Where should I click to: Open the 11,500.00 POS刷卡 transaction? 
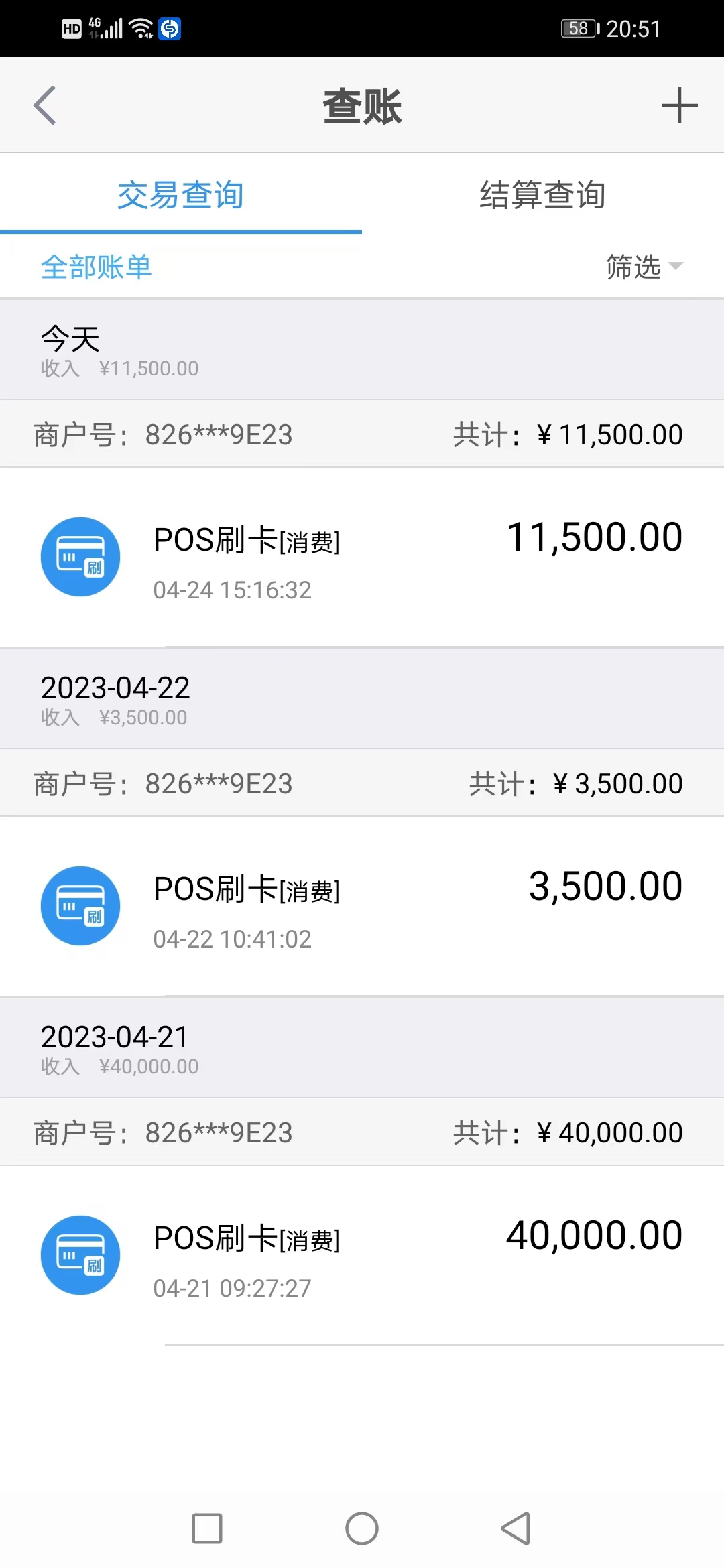pos(362,558)
